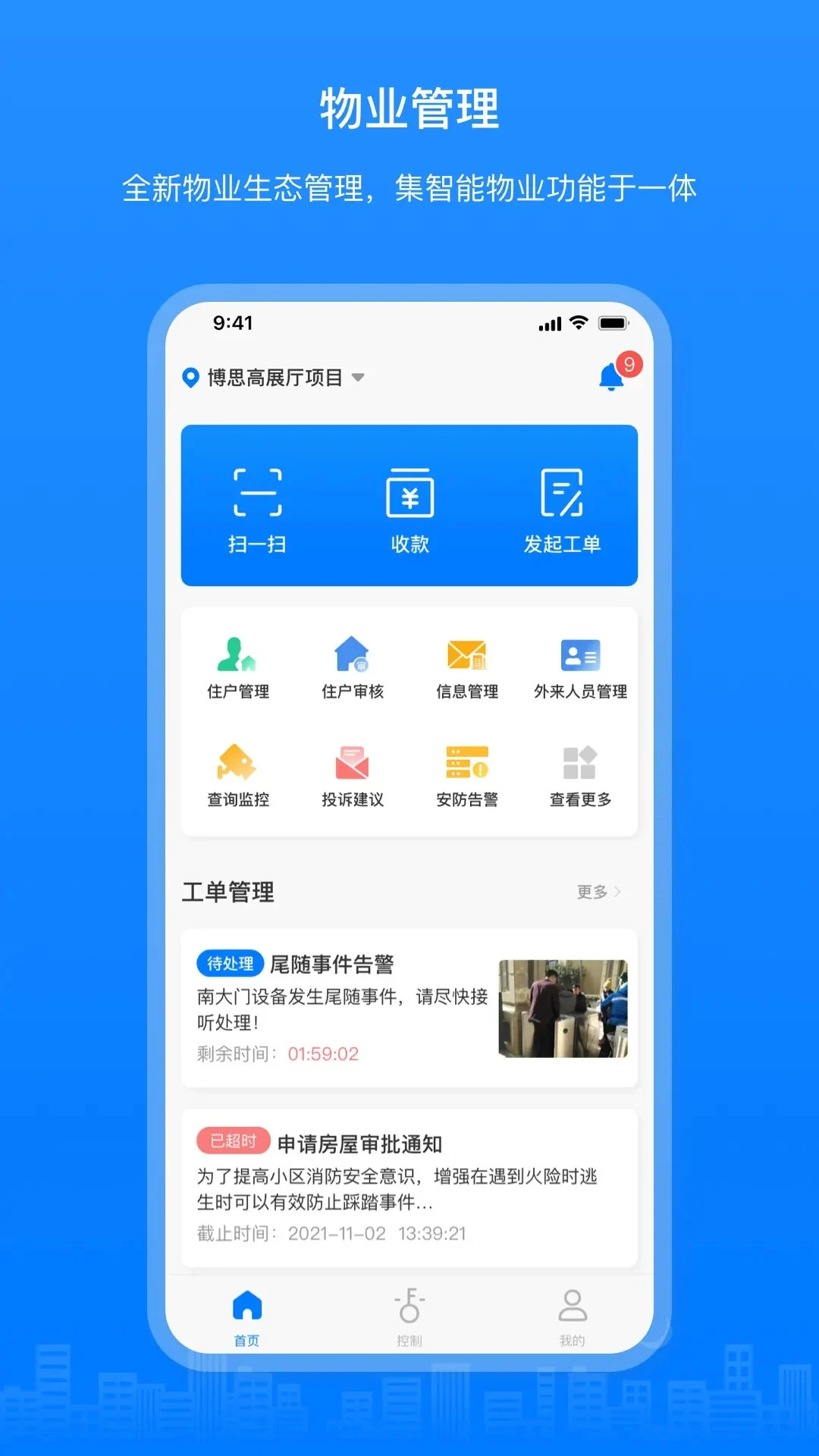Switch to the 我的 tab
Image resolution: width=819 pixels, height=1456 pixels.
573,1316
